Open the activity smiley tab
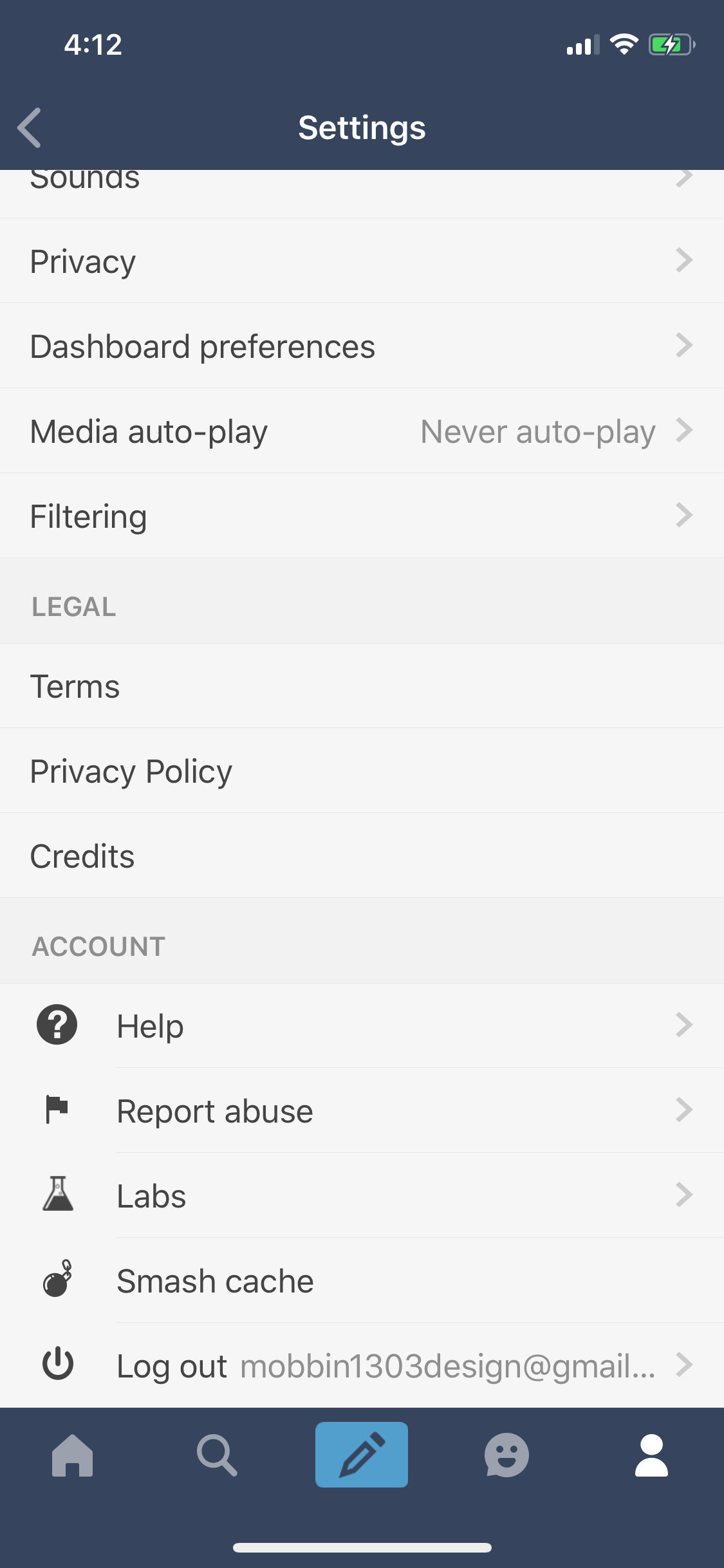Viewport: 724px width, 1568px height. pos(506,1455)
